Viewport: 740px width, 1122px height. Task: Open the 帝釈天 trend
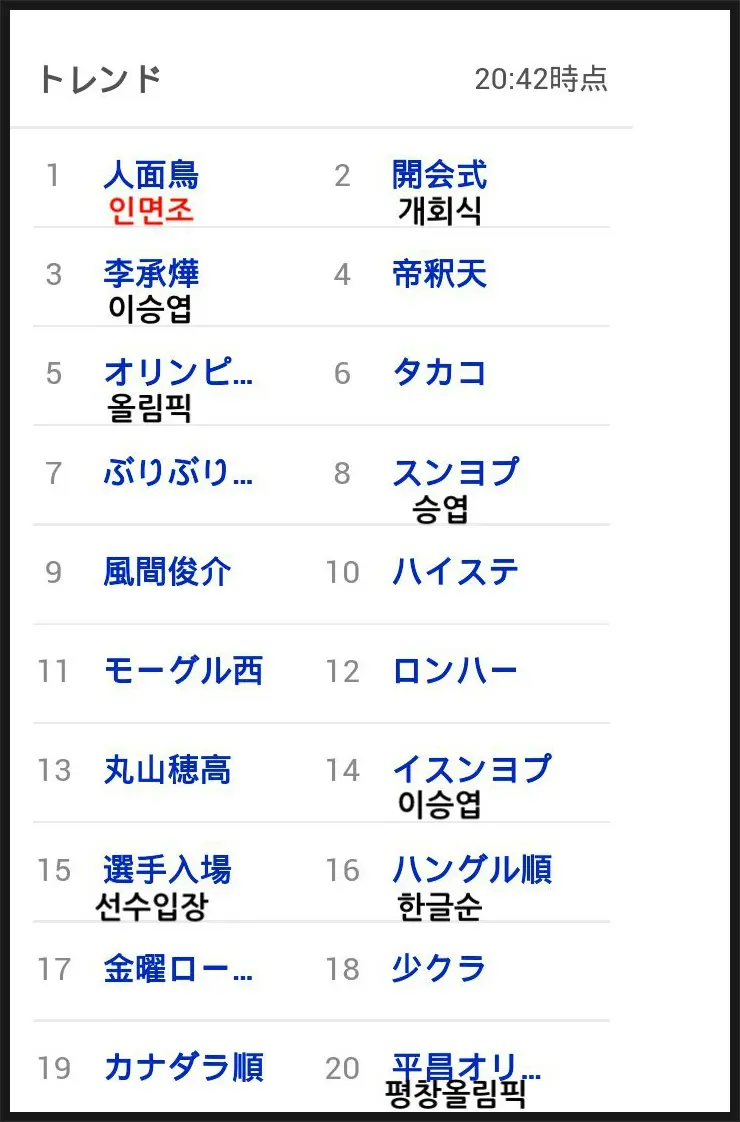click(439, 274)
